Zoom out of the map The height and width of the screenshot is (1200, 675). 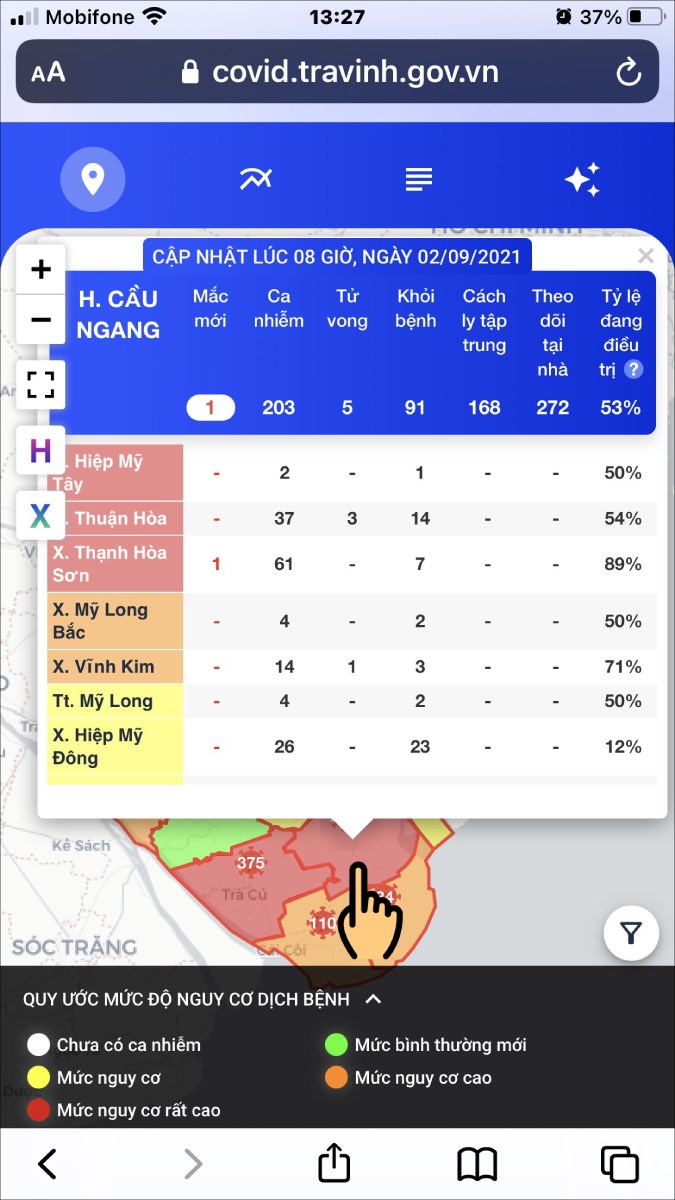coord(41,320)
